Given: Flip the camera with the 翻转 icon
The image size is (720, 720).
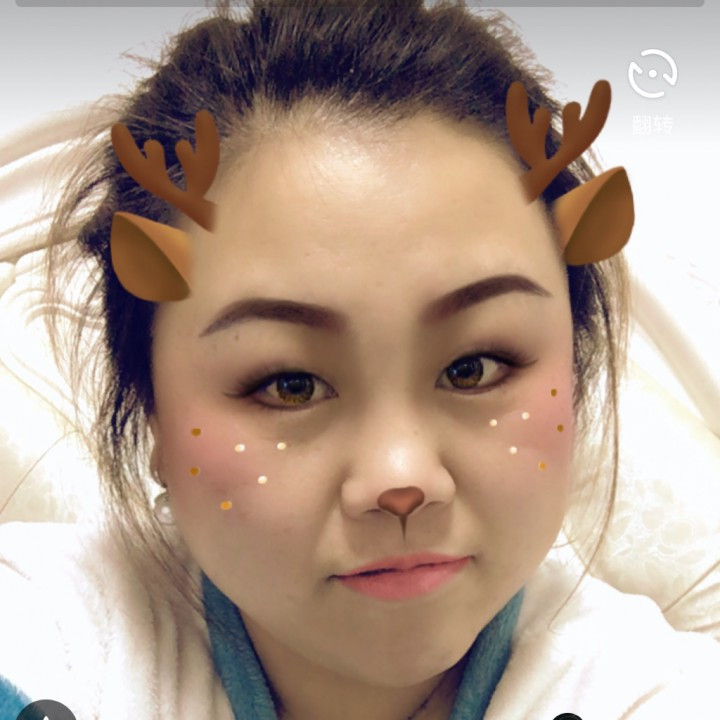Looking at the screenshot, I should click(x=652, y=73).
